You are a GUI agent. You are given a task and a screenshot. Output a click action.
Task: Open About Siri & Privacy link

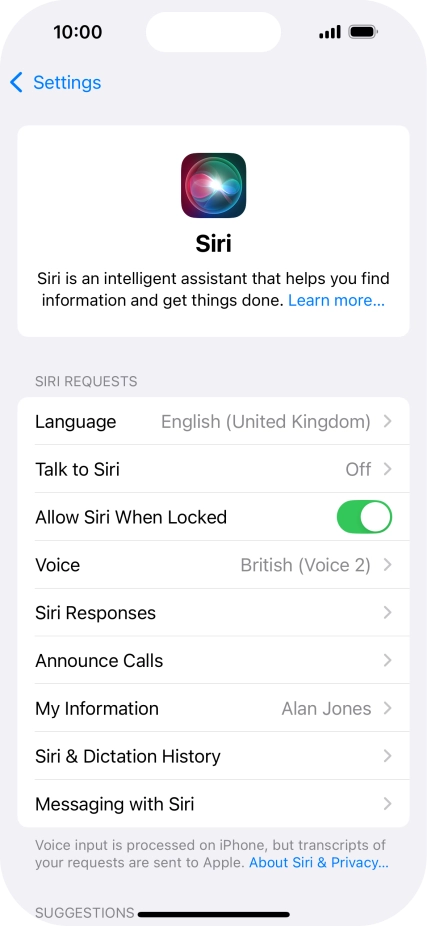[319, 862]
